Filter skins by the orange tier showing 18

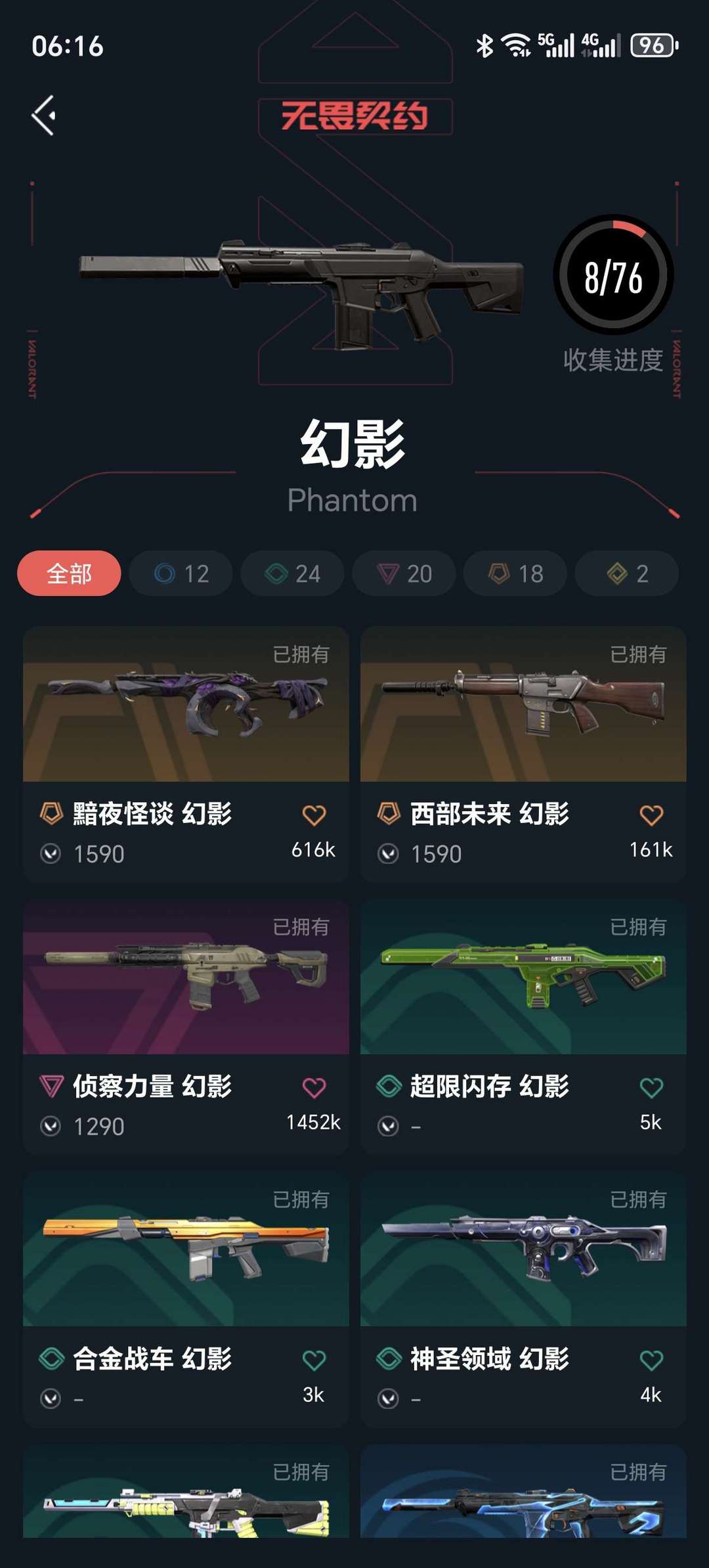[x=516, y=573]
